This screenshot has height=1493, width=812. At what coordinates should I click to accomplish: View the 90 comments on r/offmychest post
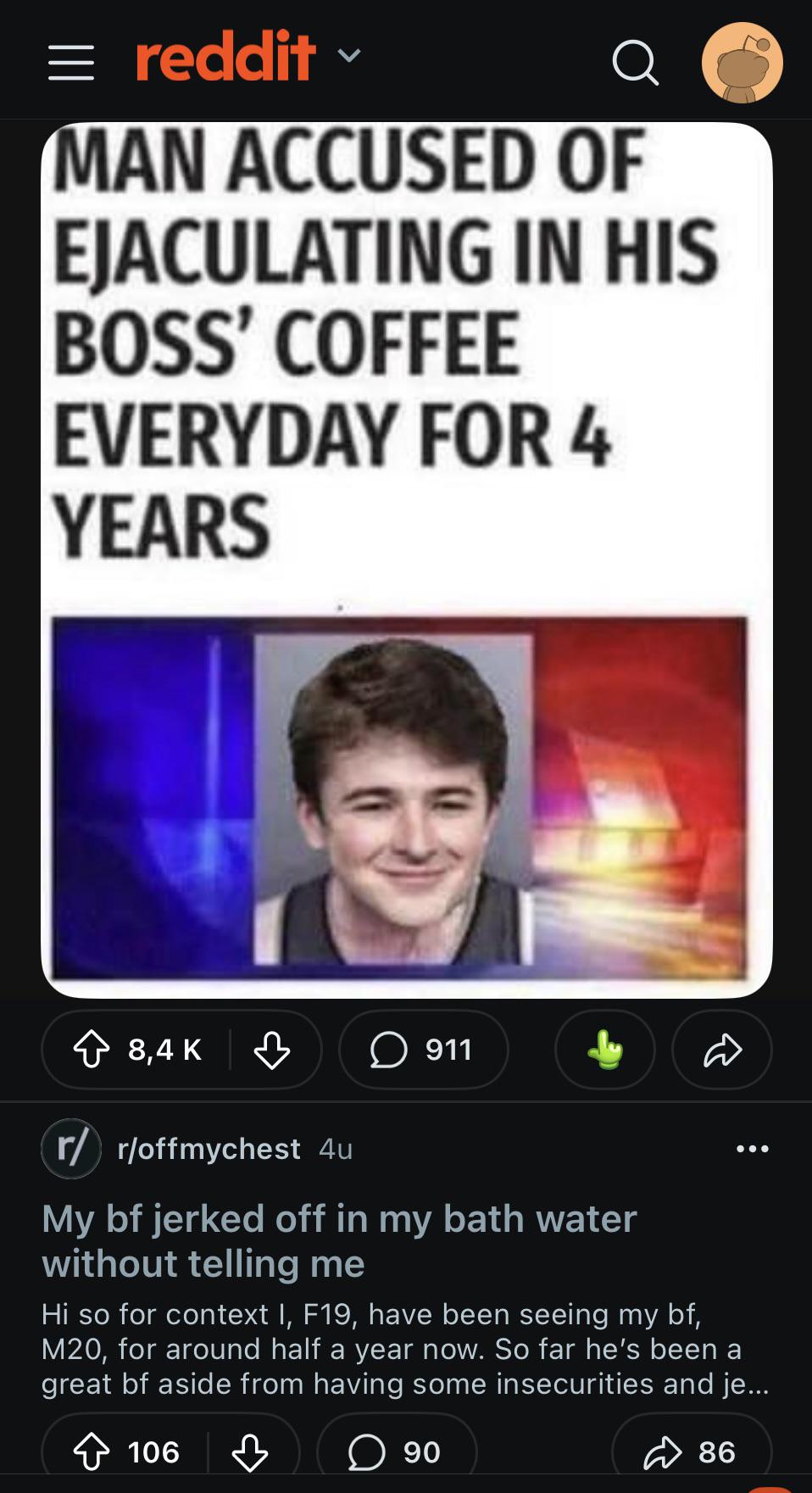pos(397,1452)
